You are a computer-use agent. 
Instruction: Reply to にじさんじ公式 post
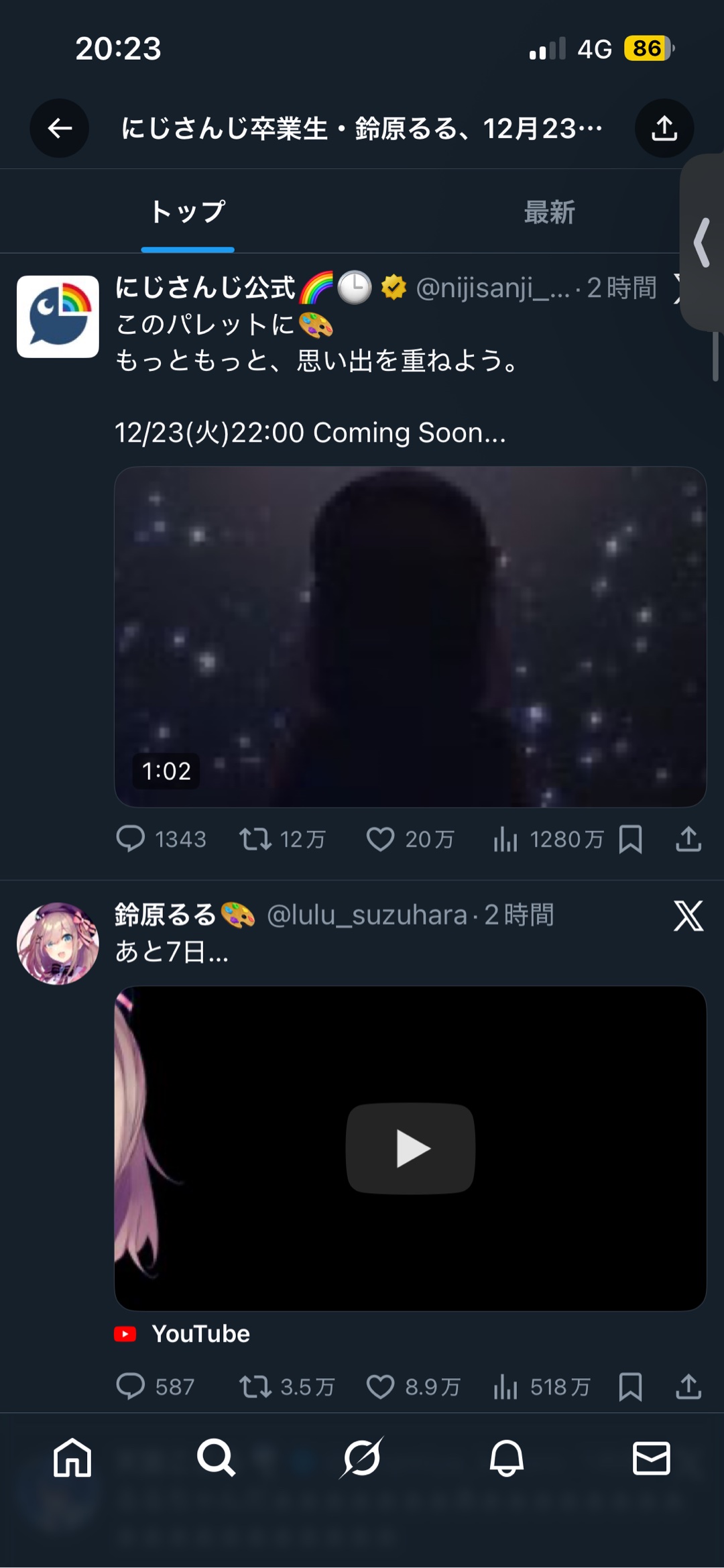[131, 839]
